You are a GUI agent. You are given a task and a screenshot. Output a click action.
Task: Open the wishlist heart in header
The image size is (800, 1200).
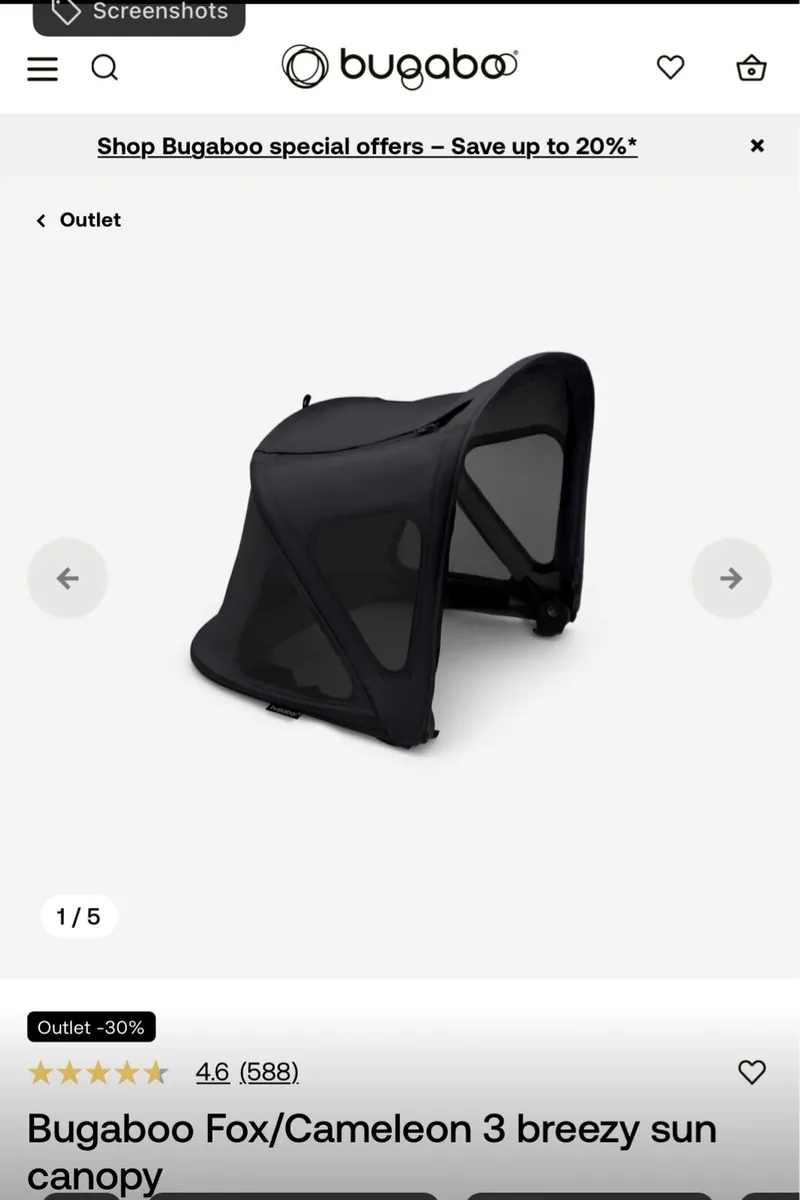(670, 68)
